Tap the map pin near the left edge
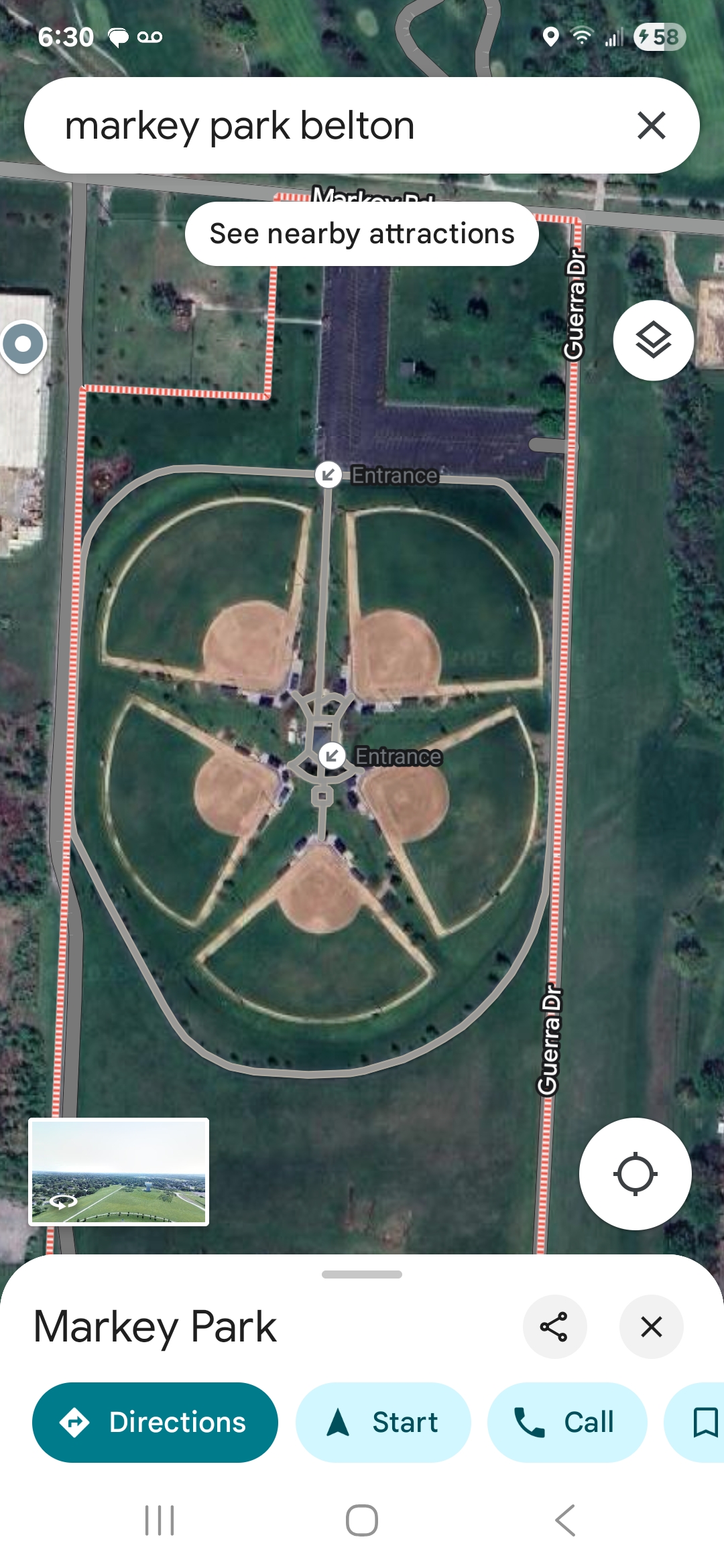Screen dimensions: 724x1568 point(23,344)
